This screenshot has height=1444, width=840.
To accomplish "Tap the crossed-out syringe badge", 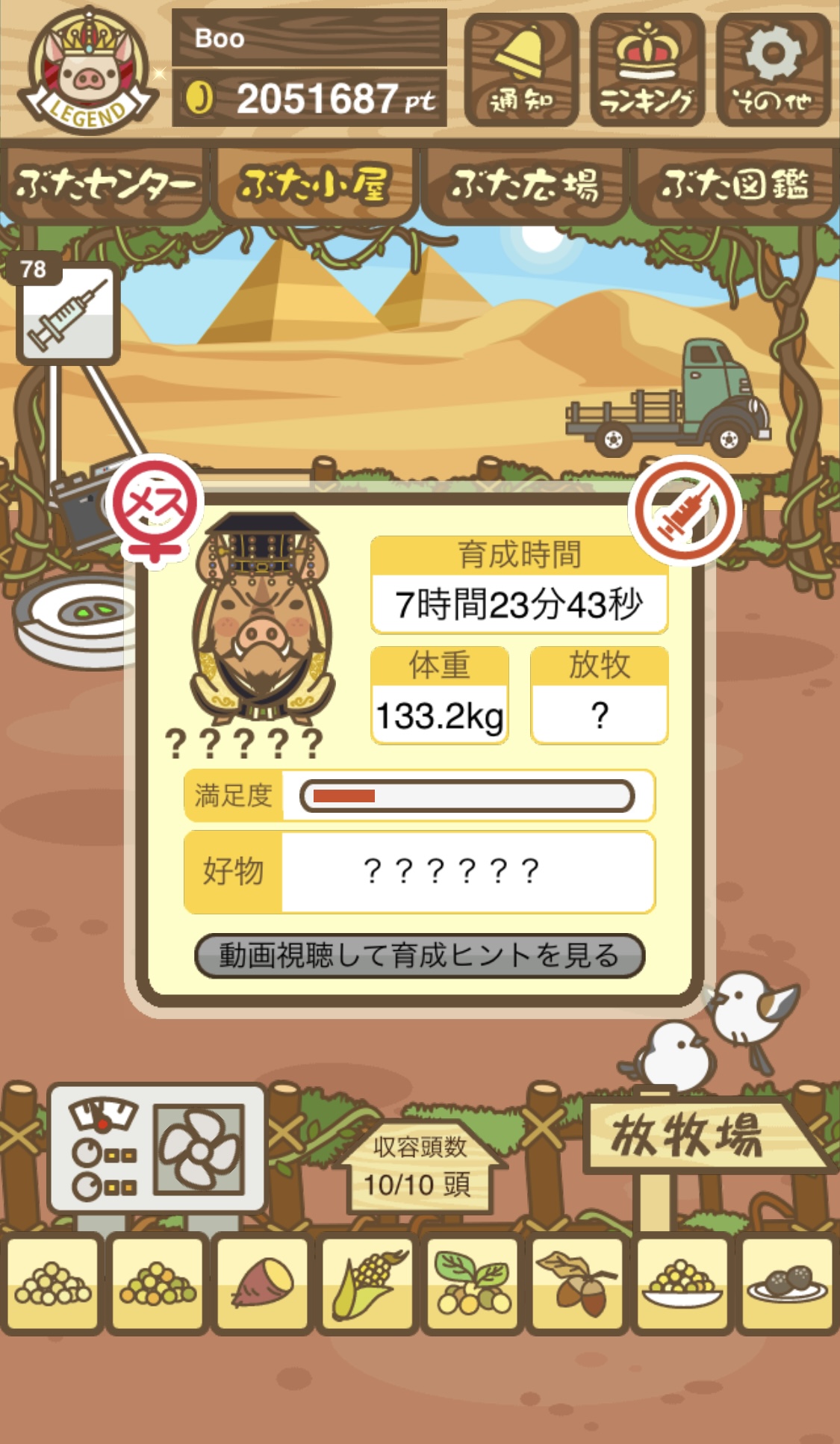I will pos(685,511).
